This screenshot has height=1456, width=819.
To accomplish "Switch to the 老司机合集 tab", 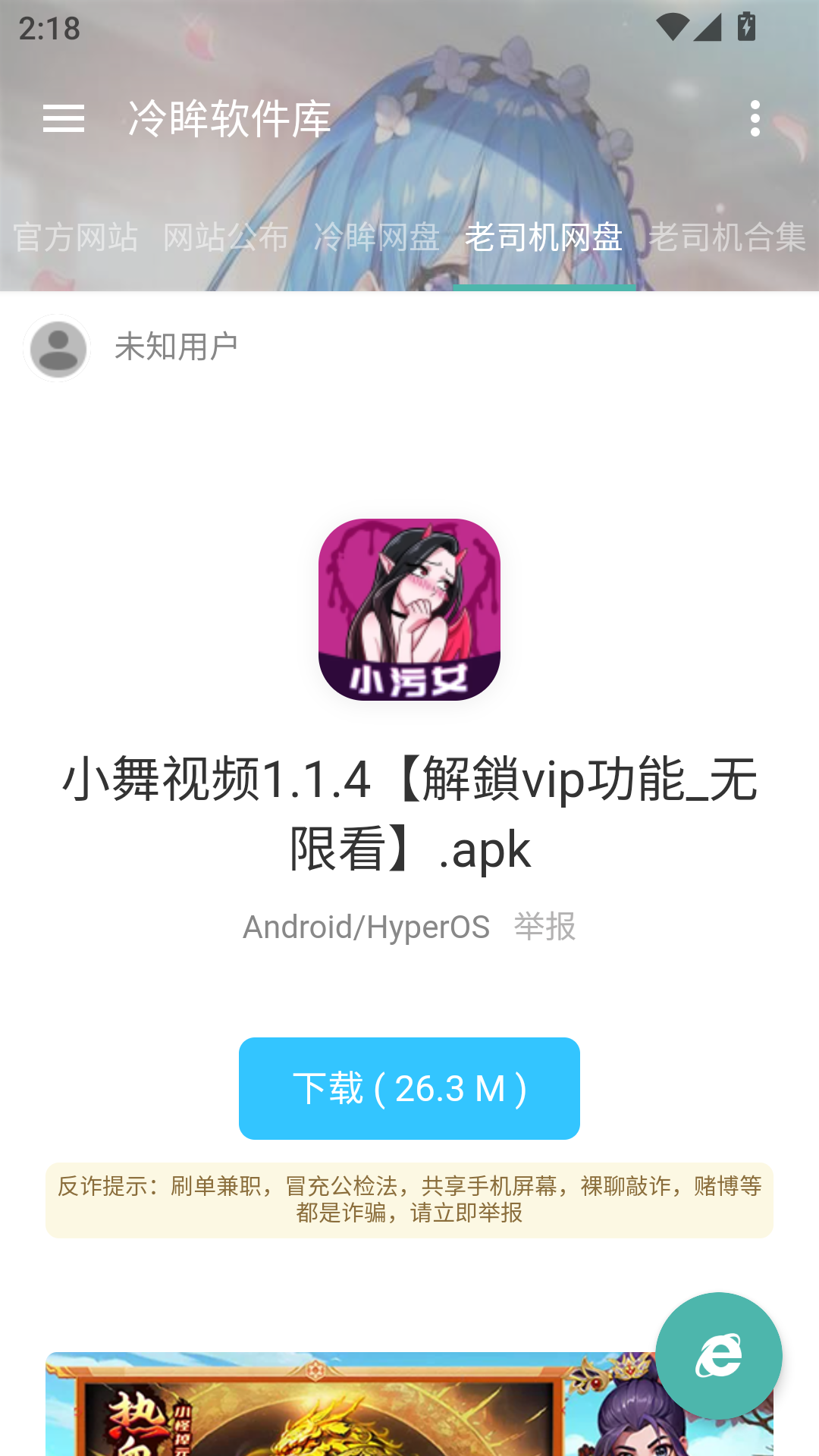I will (726, 237).
